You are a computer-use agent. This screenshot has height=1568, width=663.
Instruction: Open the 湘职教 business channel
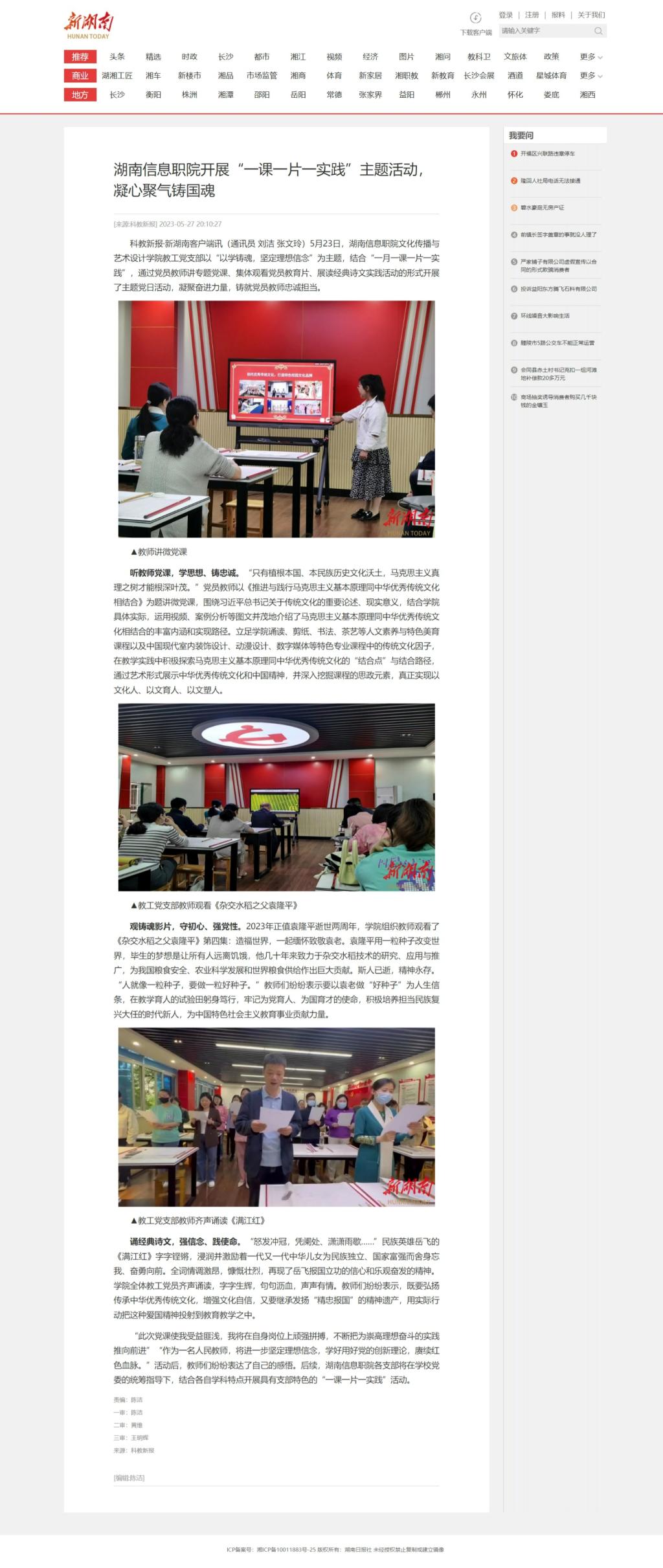tap(407, 76)
